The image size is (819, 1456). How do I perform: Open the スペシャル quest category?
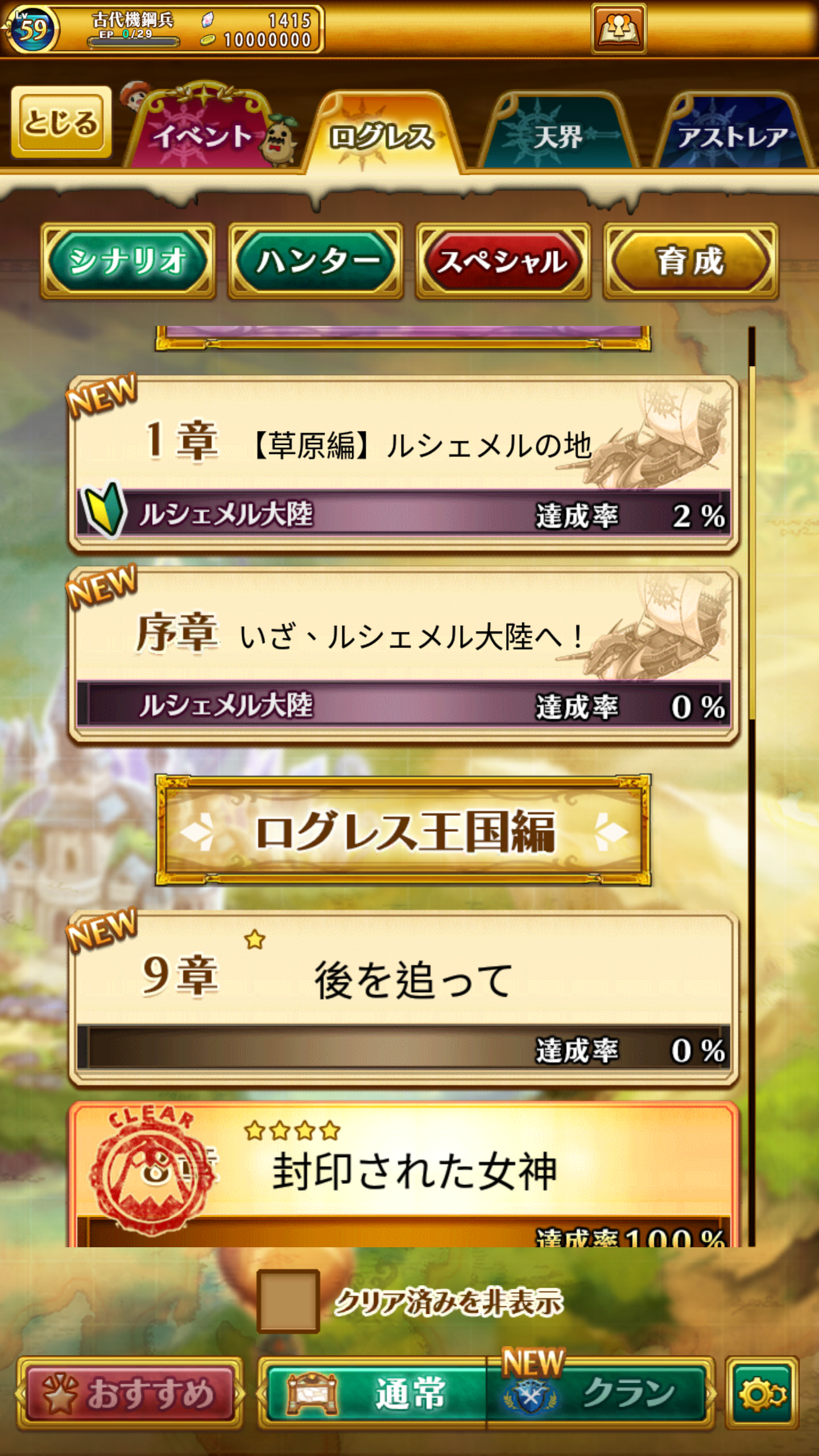coord(503,261)
